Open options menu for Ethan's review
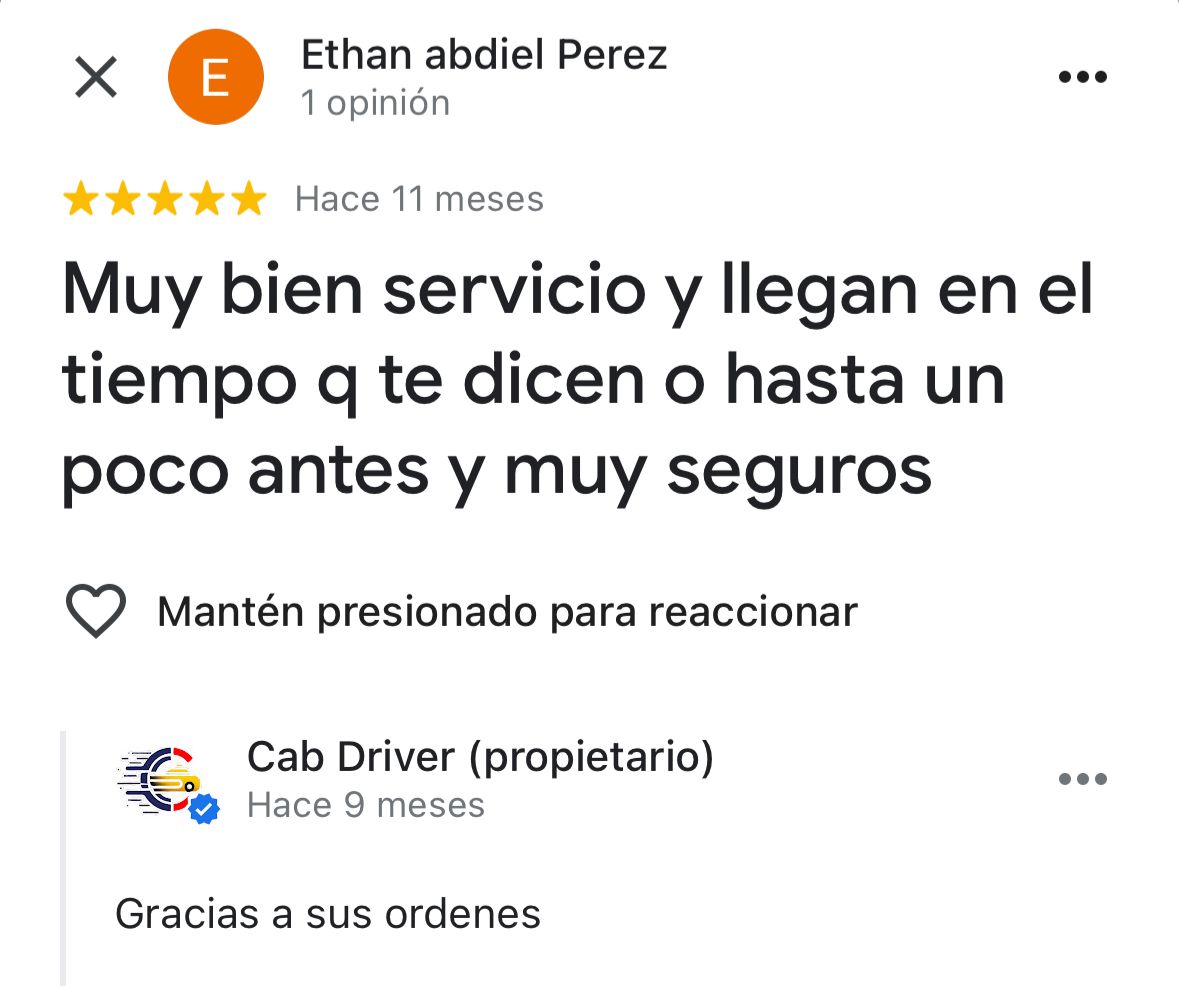The image size is (1179, 989). 1082,77
